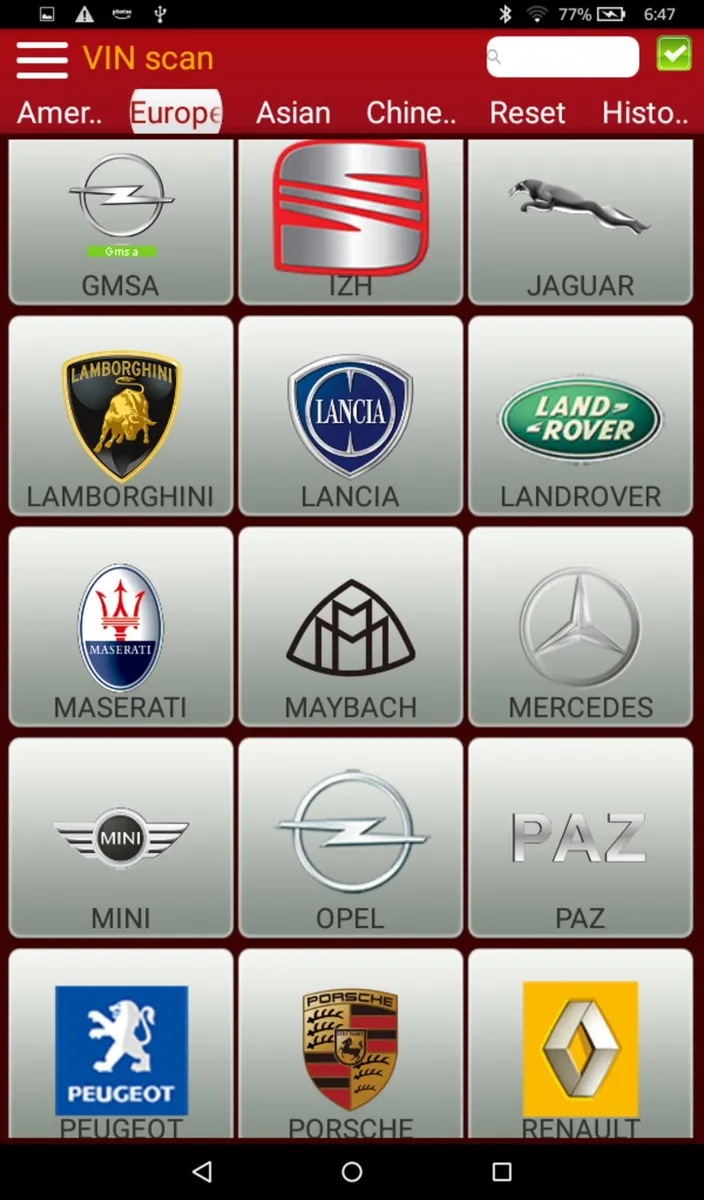Switch to the Chinese brands tab

(x=410, y=112)
